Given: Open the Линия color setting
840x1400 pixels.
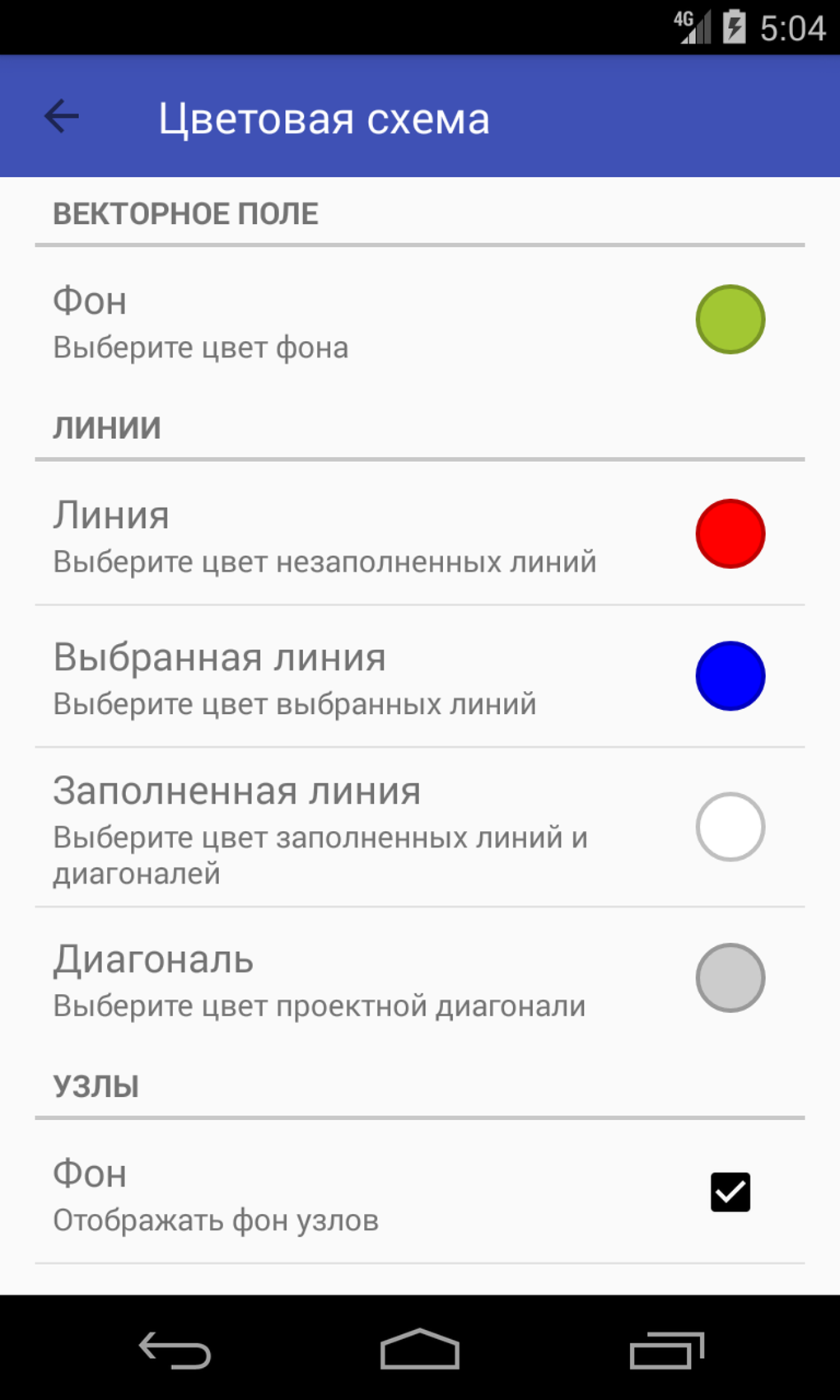Looking at the screenshot, I should coord(730,534).
